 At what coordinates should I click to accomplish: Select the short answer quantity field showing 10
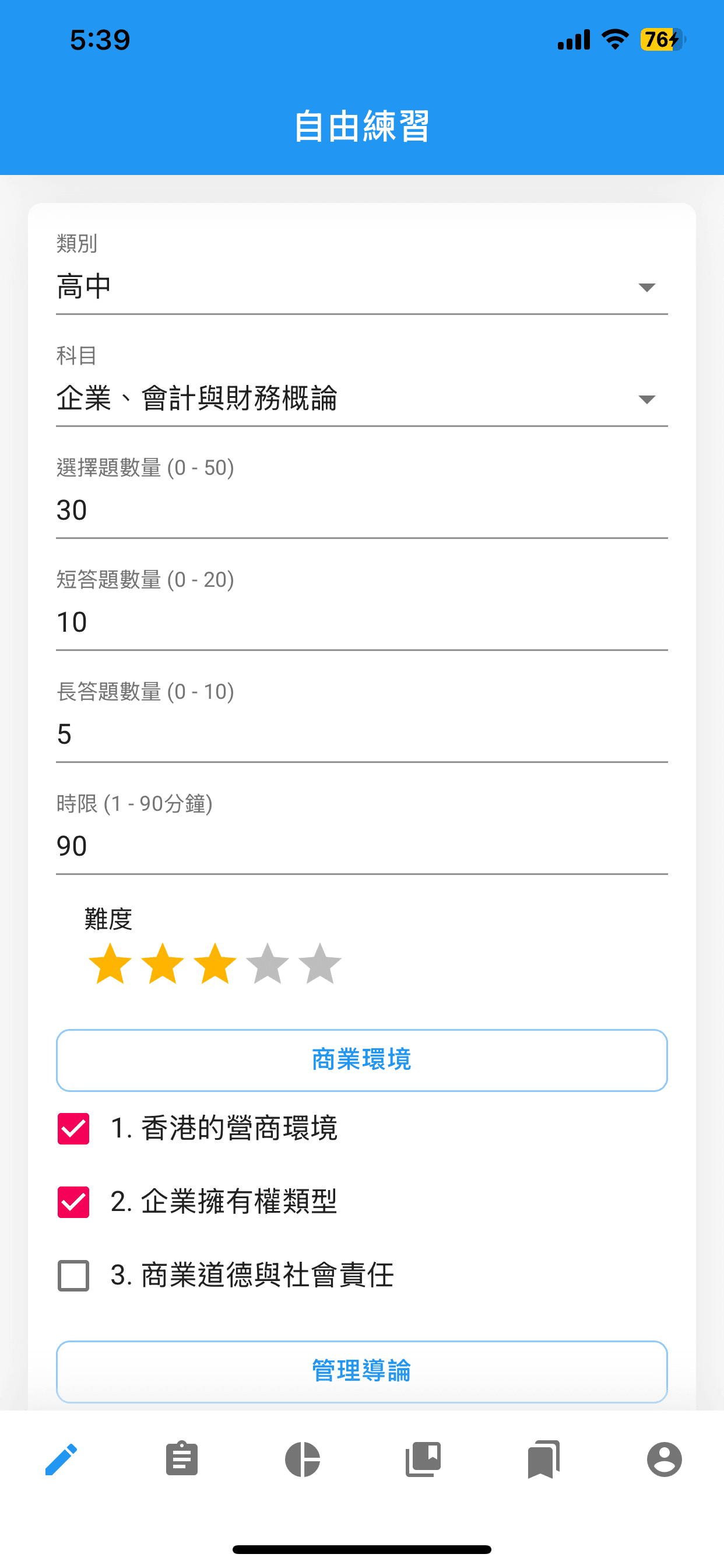(x=361, y=621)
